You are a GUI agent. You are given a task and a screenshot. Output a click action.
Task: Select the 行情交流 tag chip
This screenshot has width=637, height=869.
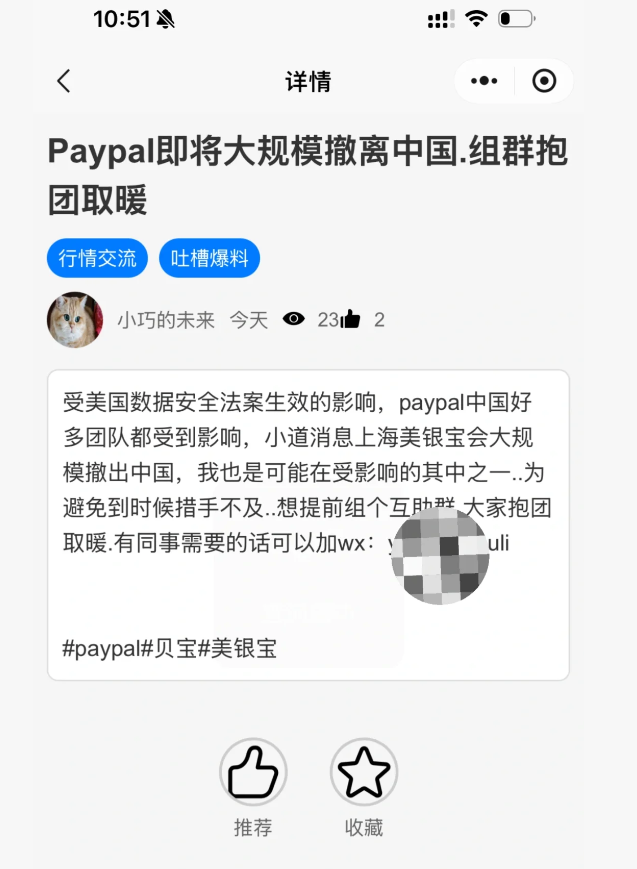97,258
